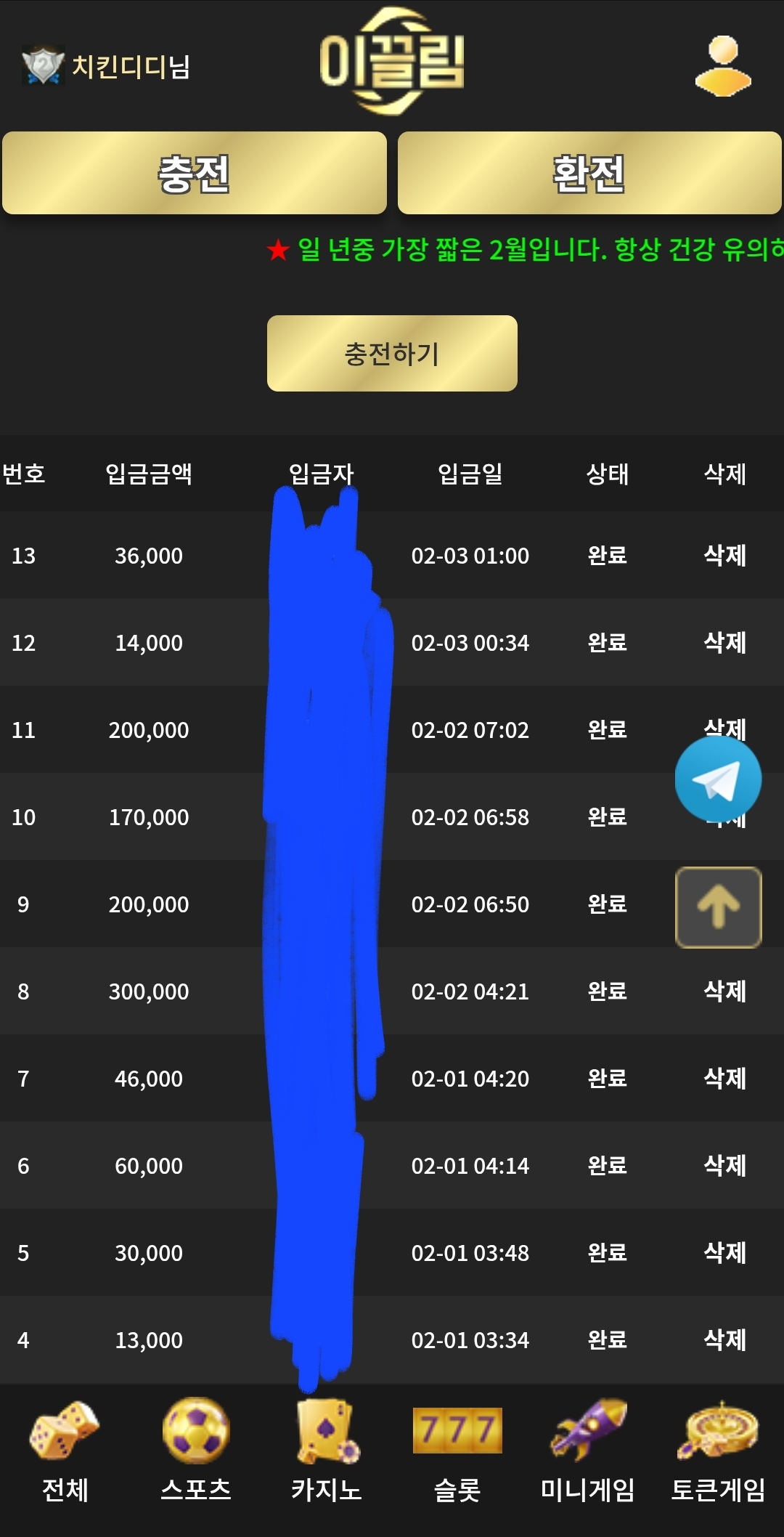Delete deposit entry number 6
This screenshot has height=1537, width=784.
tap(724, 1166)
